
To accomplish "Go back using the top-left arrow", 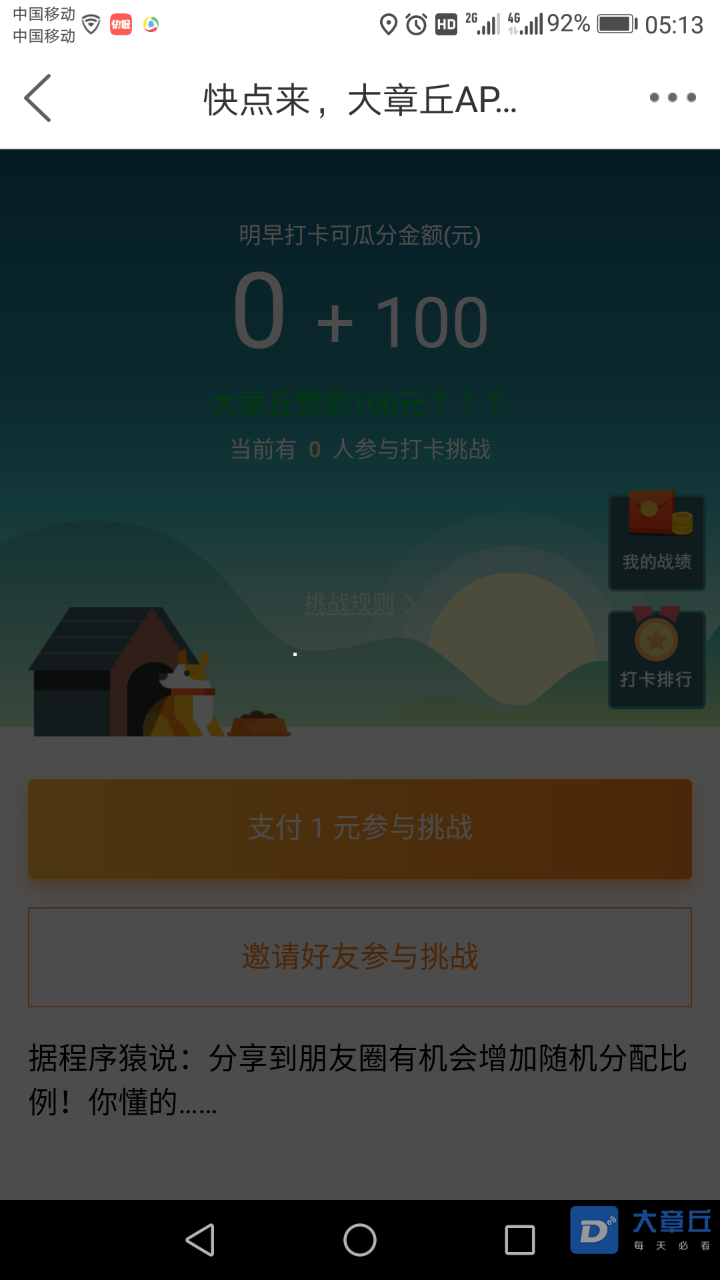I will 38,98.
